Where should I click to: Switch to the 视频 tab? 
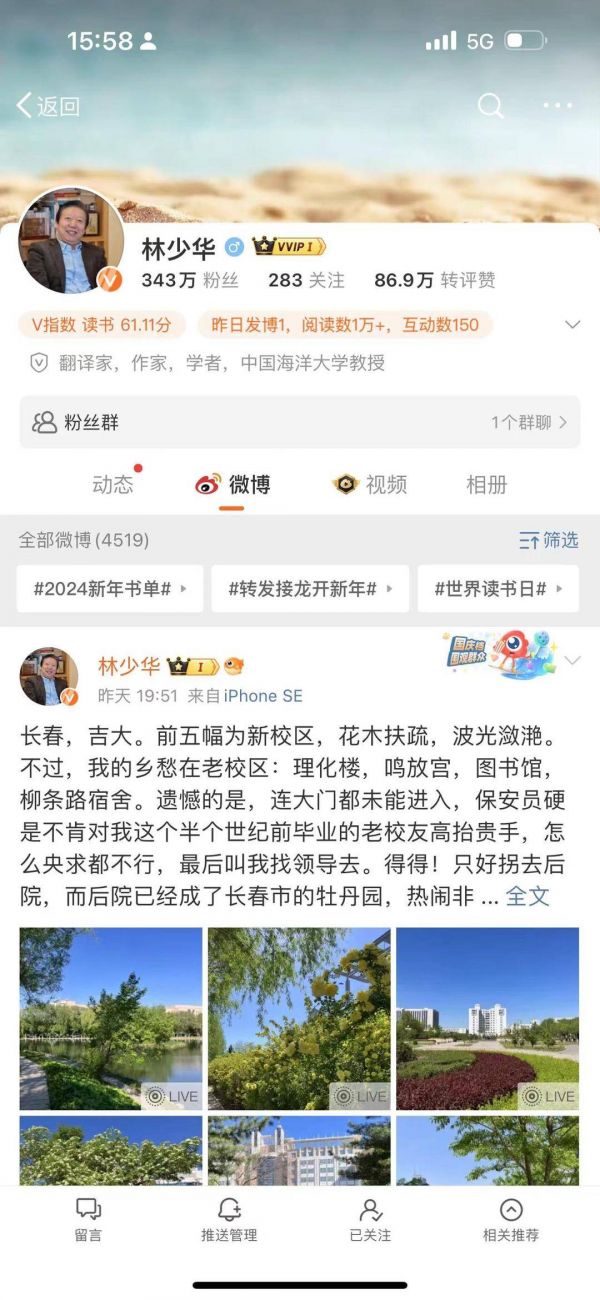[x=371, y=485]
